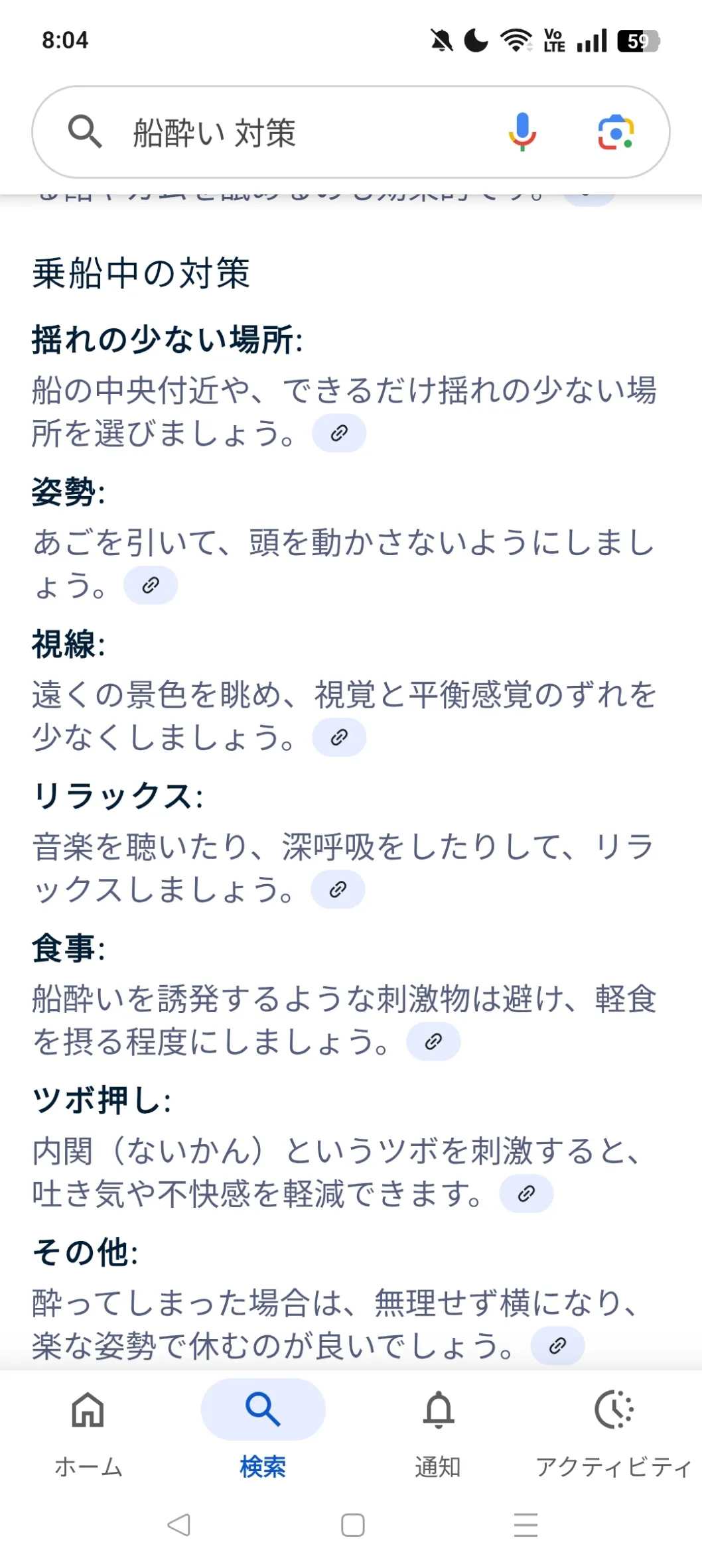Start voice search with the microphone

point(522,132)
